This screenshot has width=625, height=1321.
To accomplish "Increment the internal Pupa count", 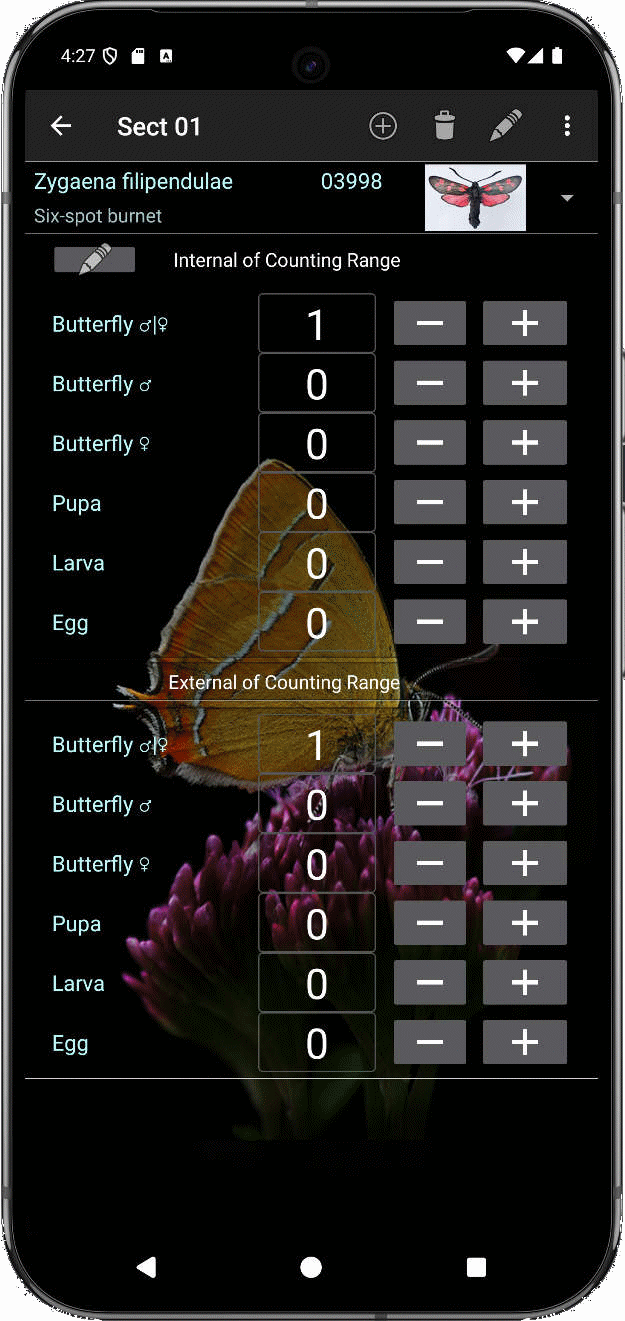I will click(524, 502).
